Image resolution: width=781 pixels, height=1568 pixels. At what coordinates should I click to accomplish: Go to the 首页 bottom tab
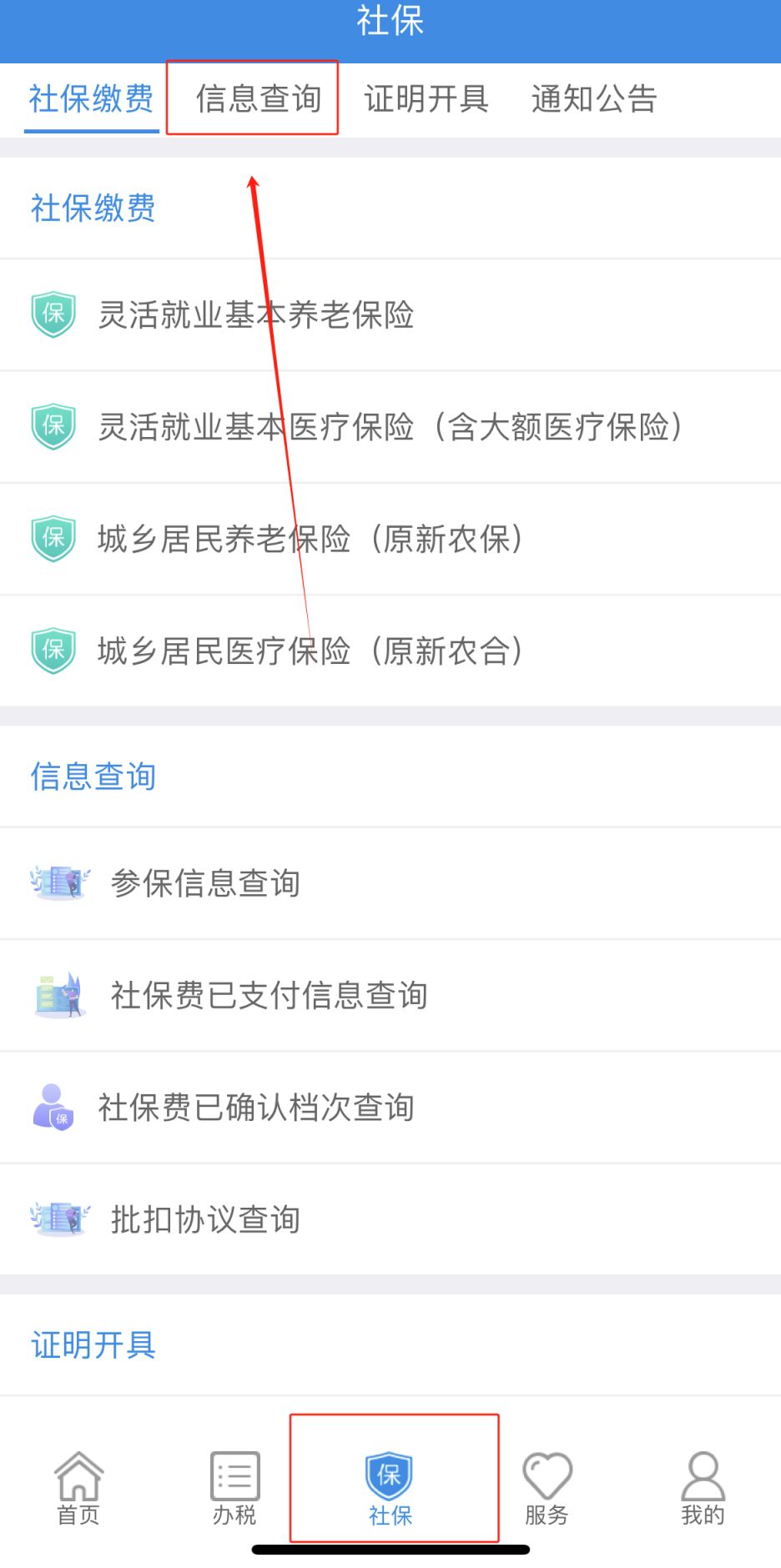click(x=78, y=1489)
